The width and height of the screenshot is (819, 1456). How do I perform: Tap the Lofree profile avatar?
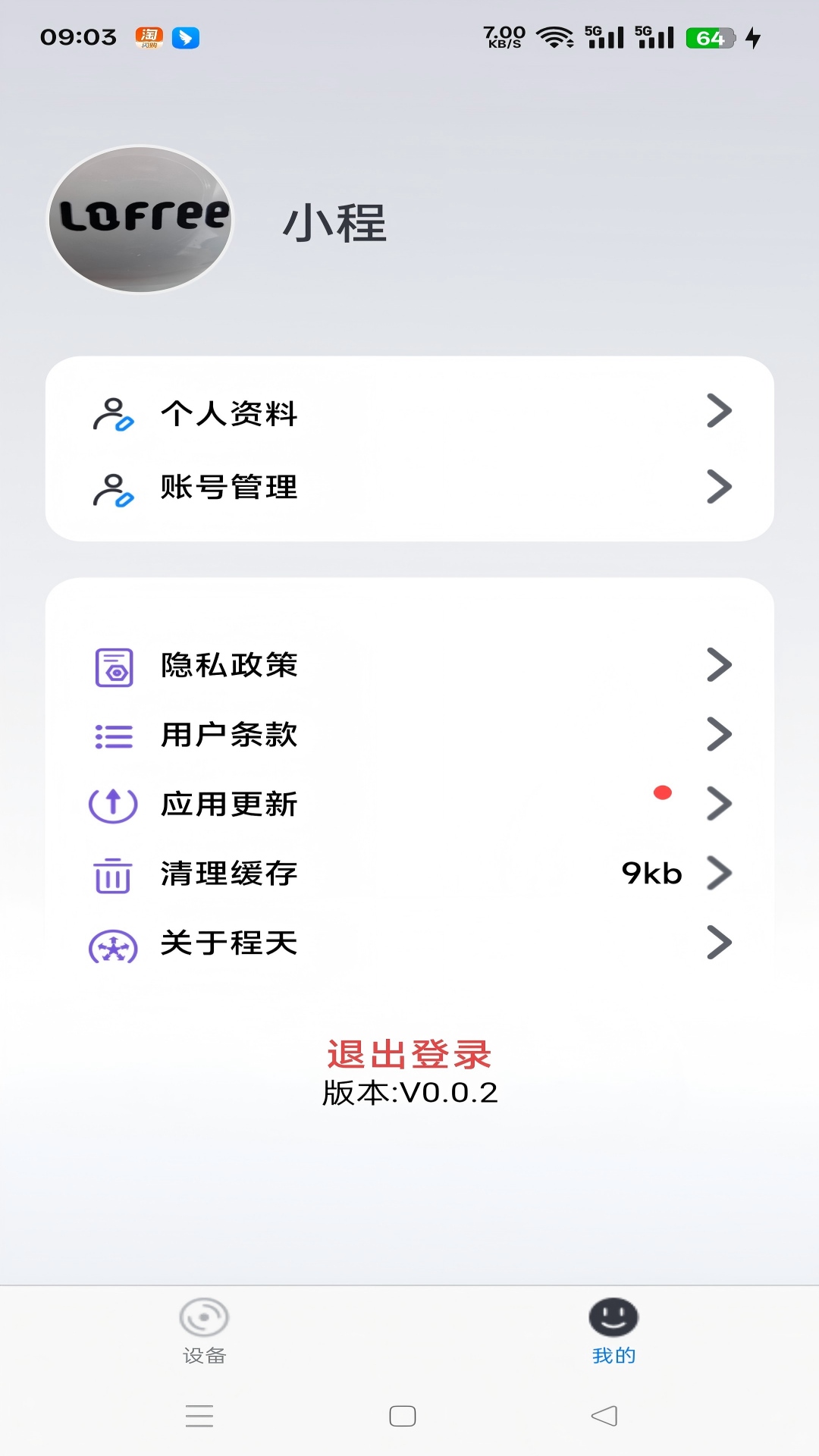click(140, 219)
